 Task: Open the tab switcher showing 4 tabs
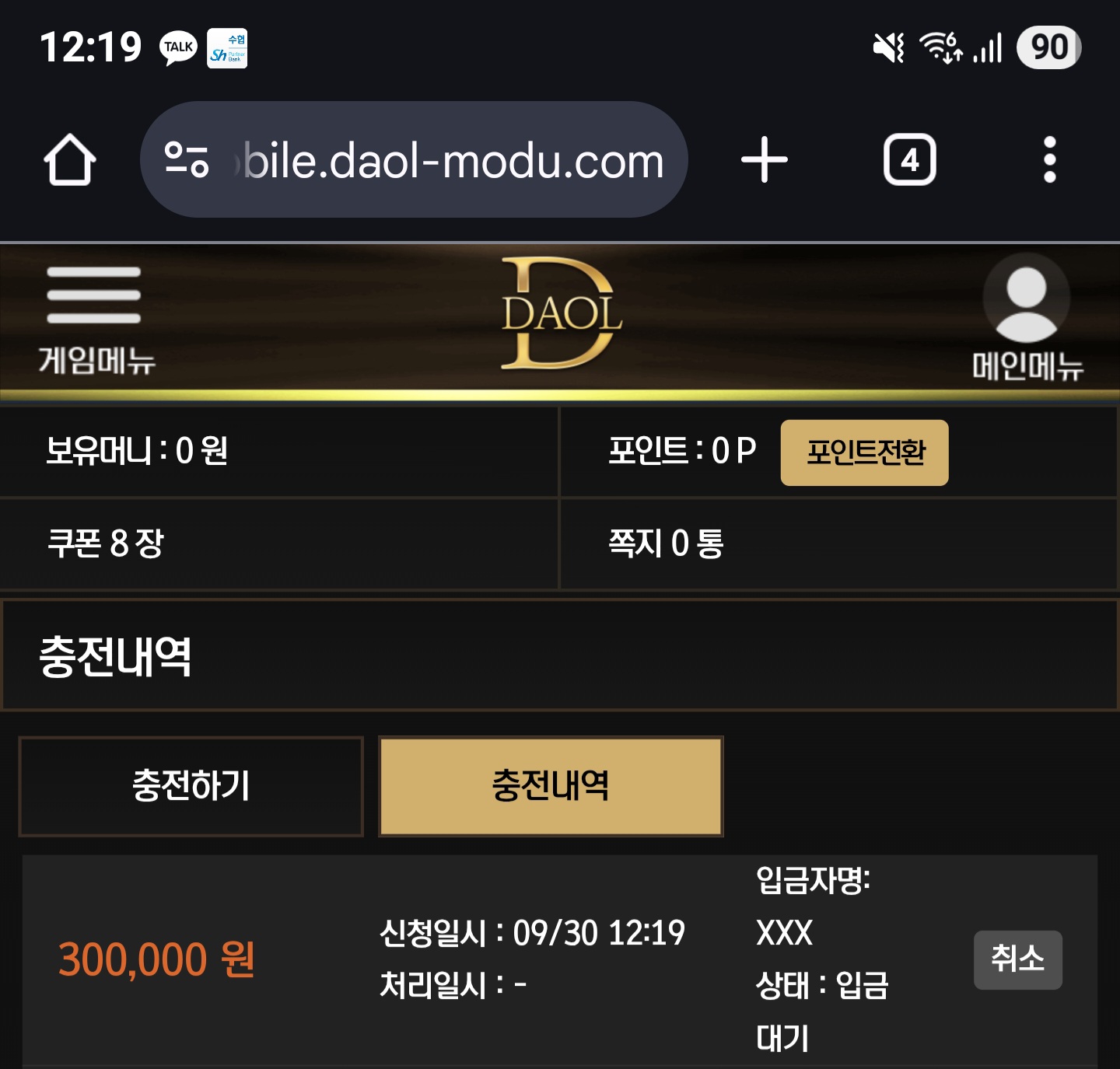(909, 160)
